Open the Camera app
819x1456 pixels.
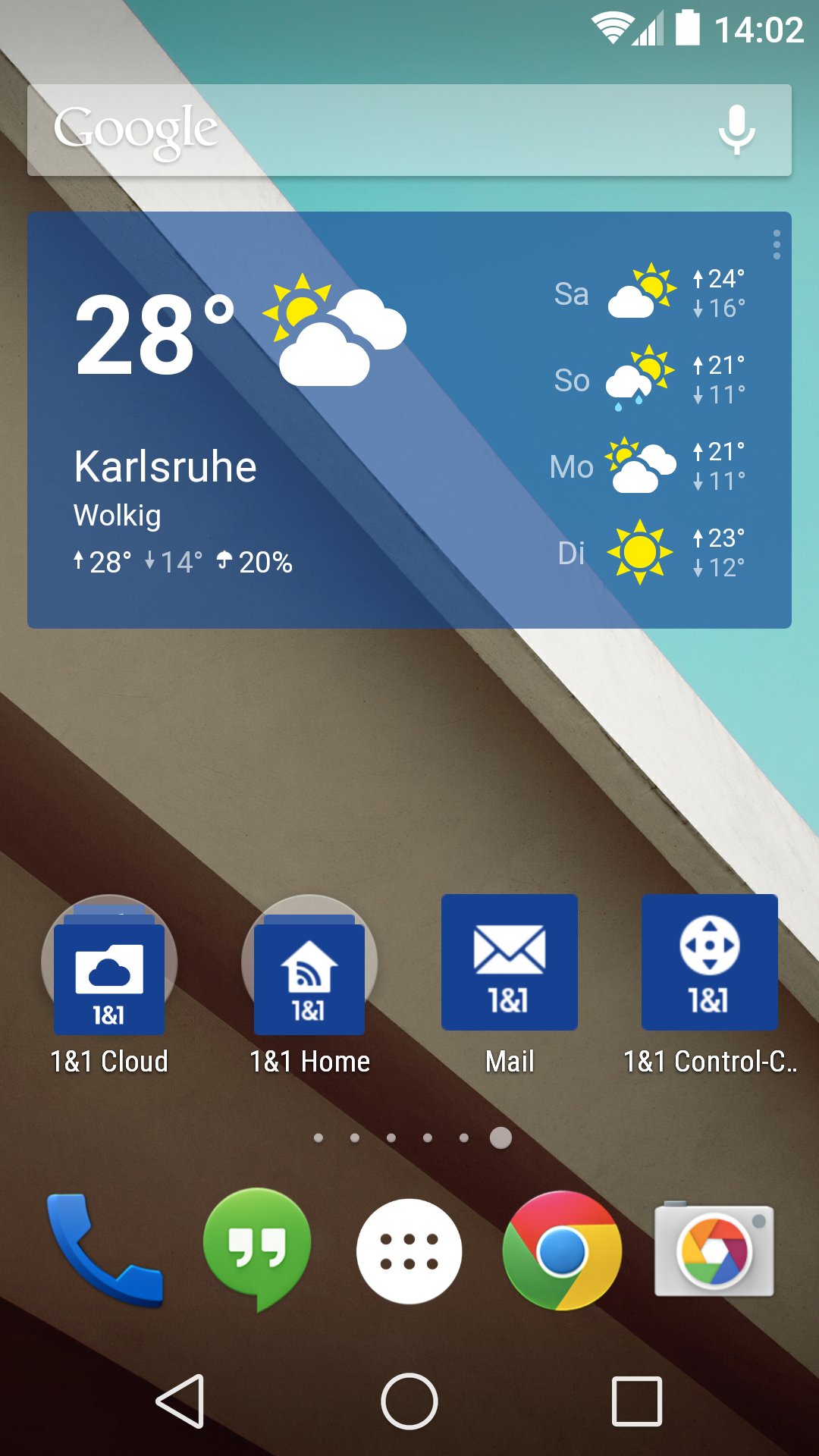click(x=714, y=1250)
